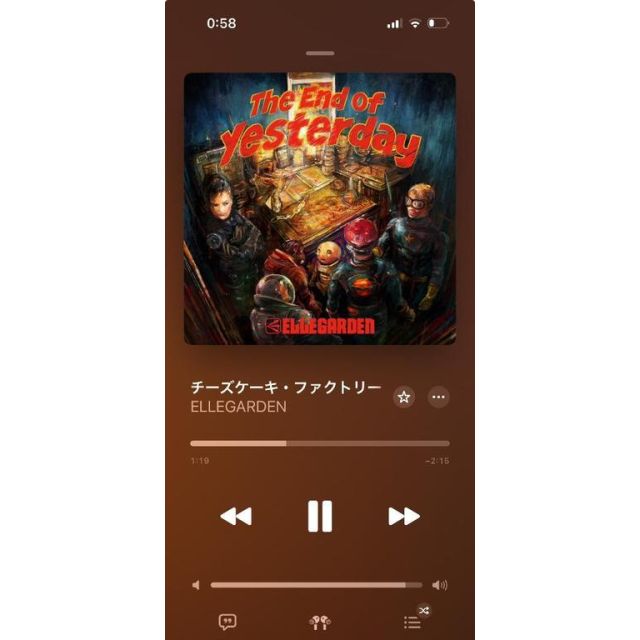
Task: Tap the grabber to minimize the player
Action: (x=320, y=53)
